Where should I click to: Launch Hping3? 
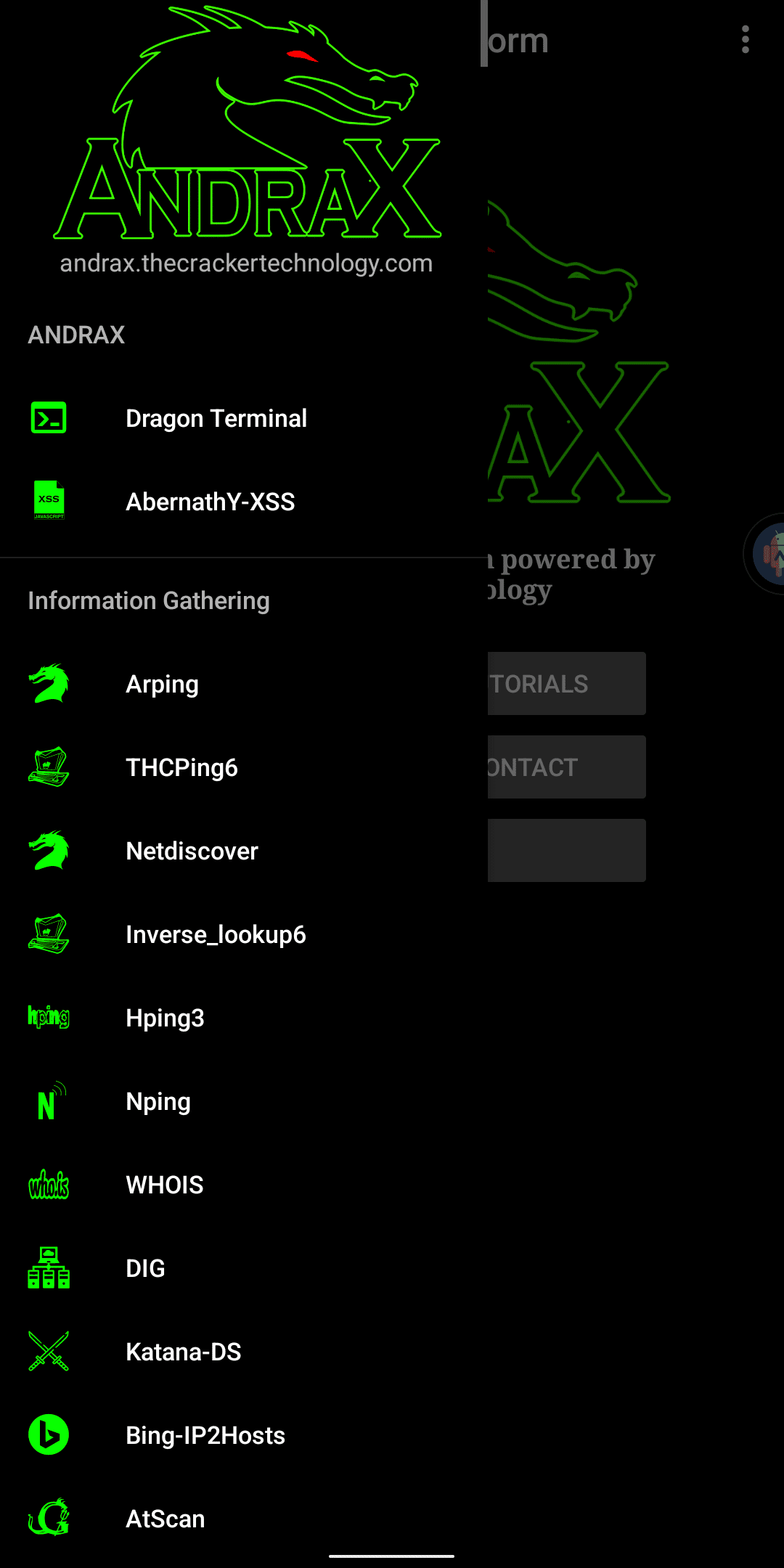(165, 1018)
